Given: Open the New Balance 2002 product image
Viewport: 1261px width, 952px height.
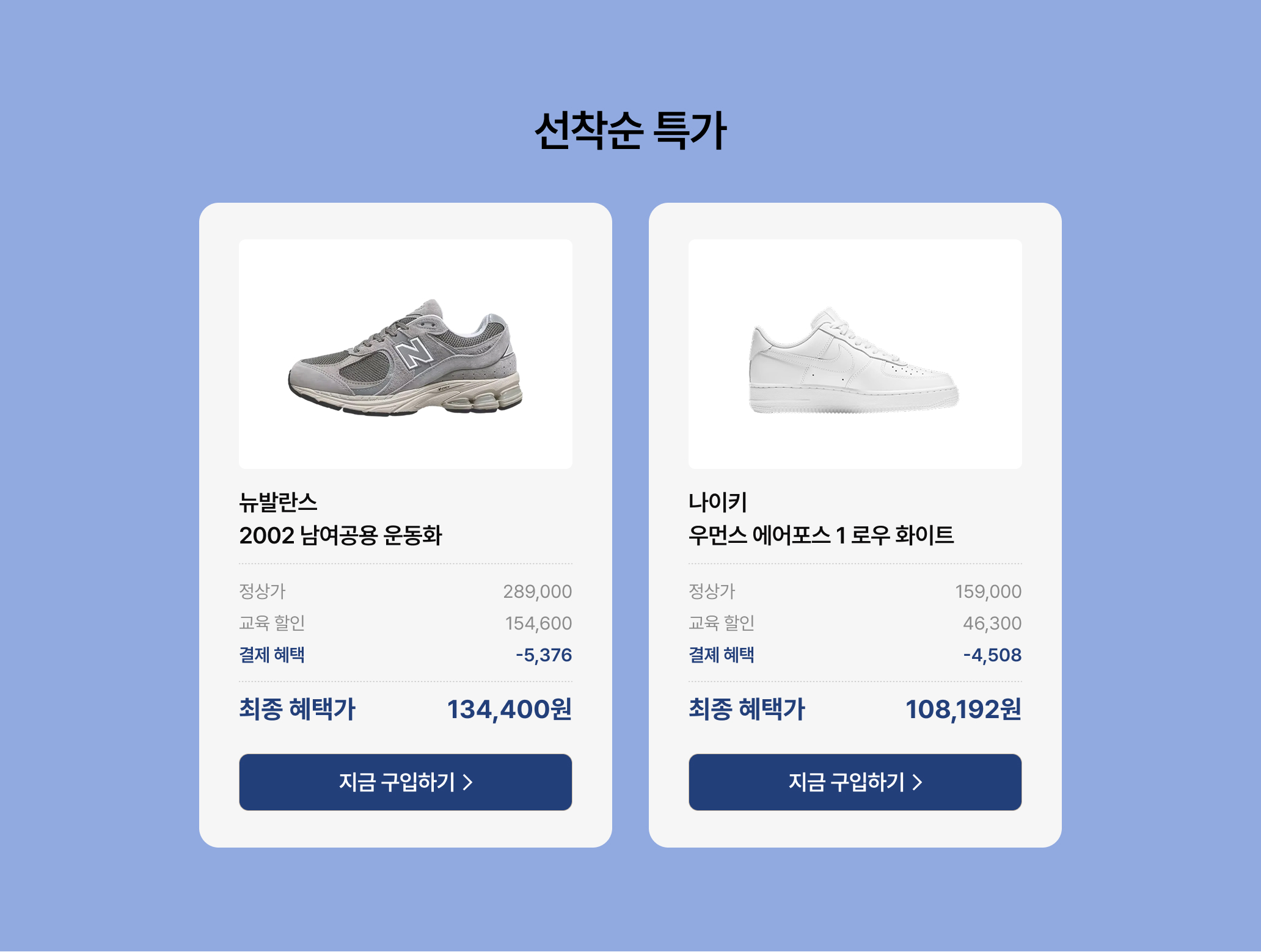Looking at the screenshot, I should pos(405,354).
